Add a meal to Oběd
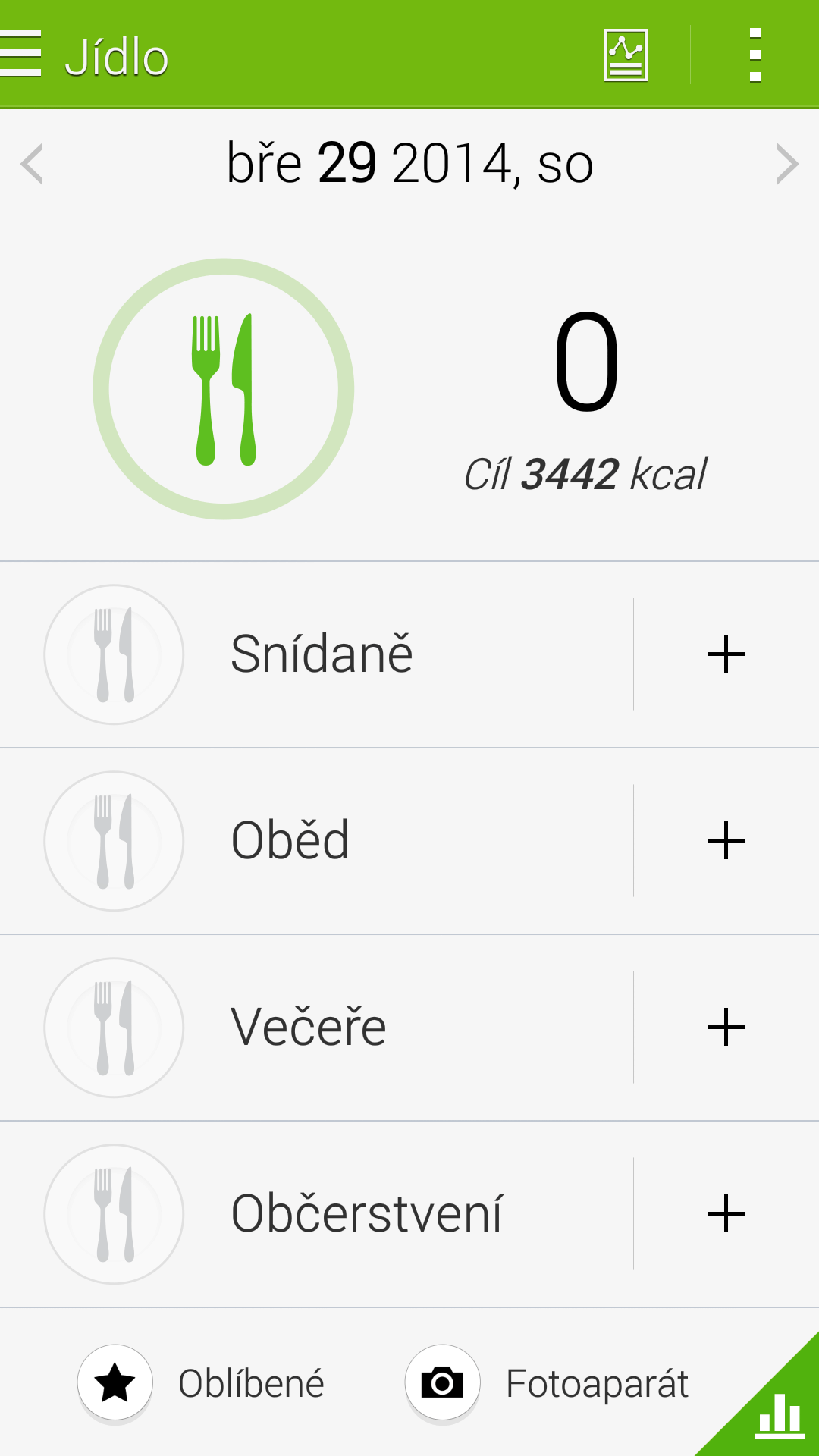Viewport: 819px width, 1456px height. point(726,841)
